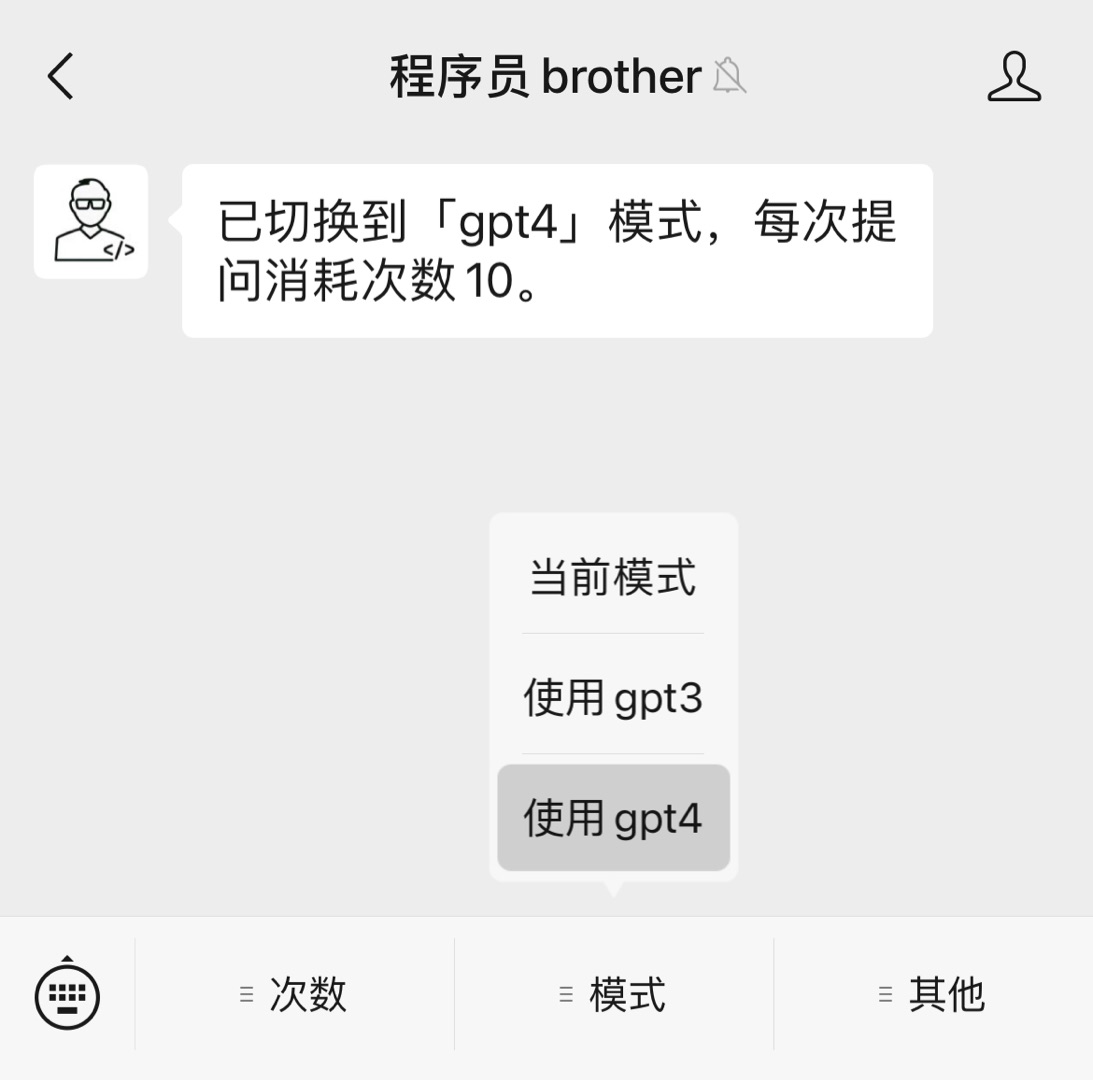Image resolution: width=1093 pixels, height=1080 pixels.
Task: Open the account profile icon
Action: pos(1014,77)
